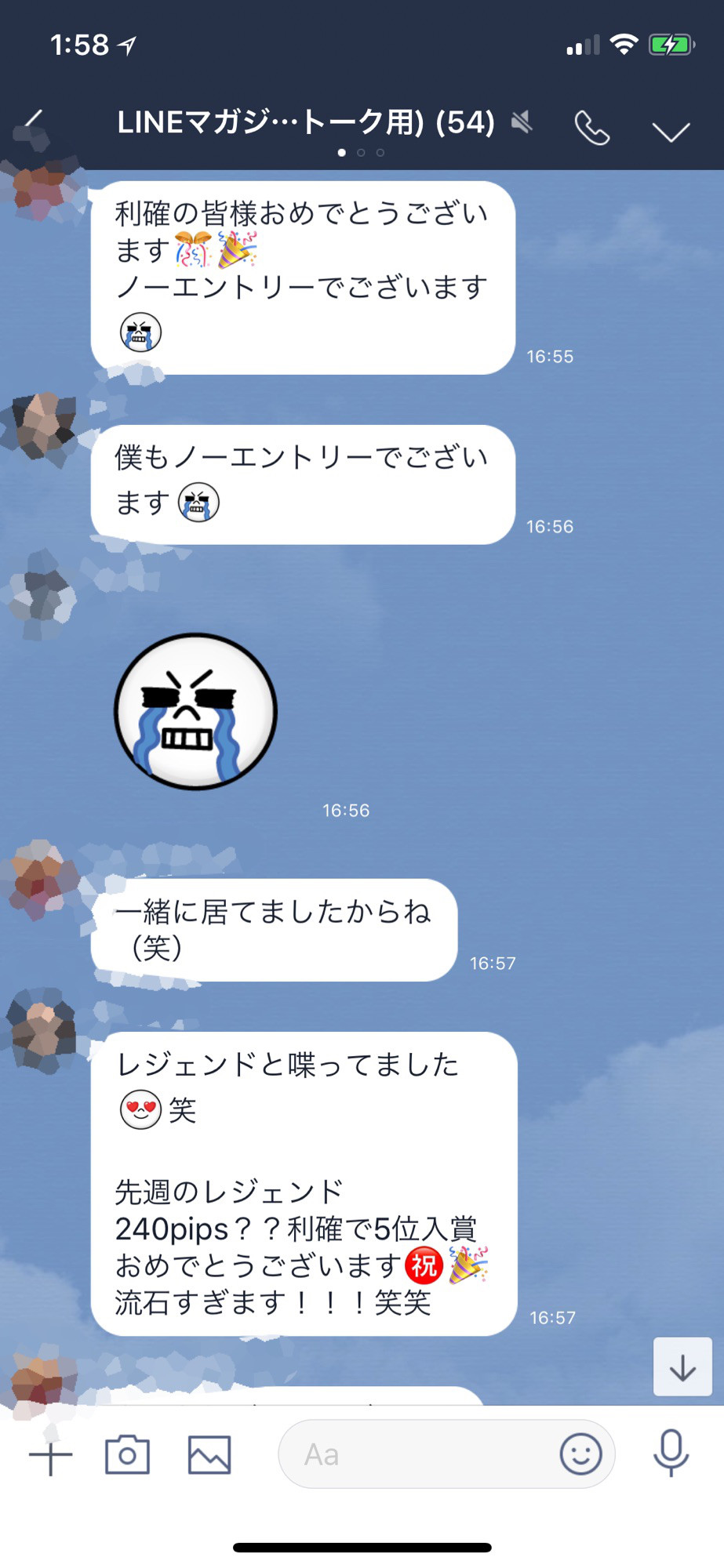Tap the crying moon sticker message
Image resolution: width=724 pixels, height=1568 pixels.
(x=196, y=711)
